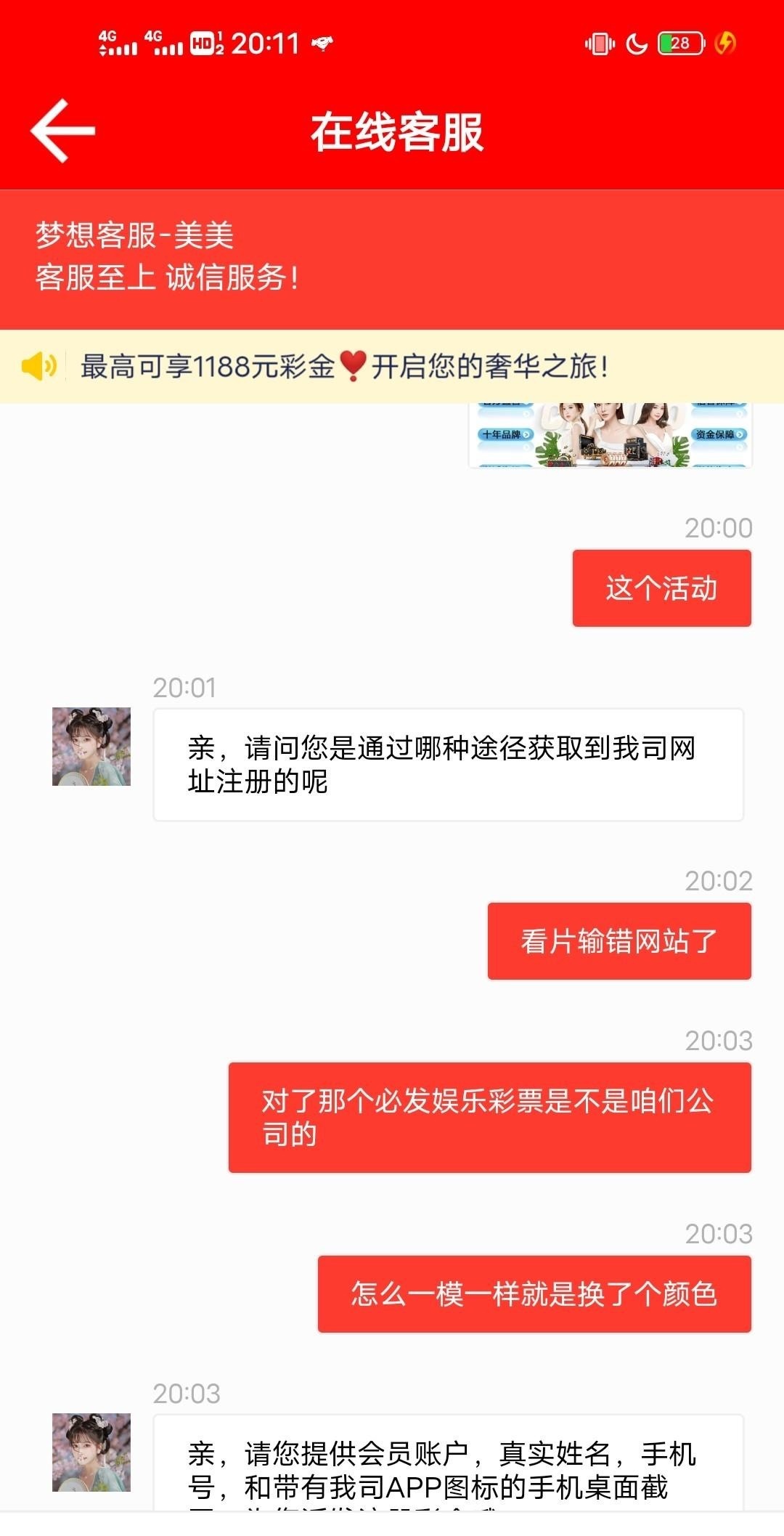Tap the 1188元彩金 announcement banner
Image resolution: width=784 pixels, height=1536 pixels.
click(344, 366)
